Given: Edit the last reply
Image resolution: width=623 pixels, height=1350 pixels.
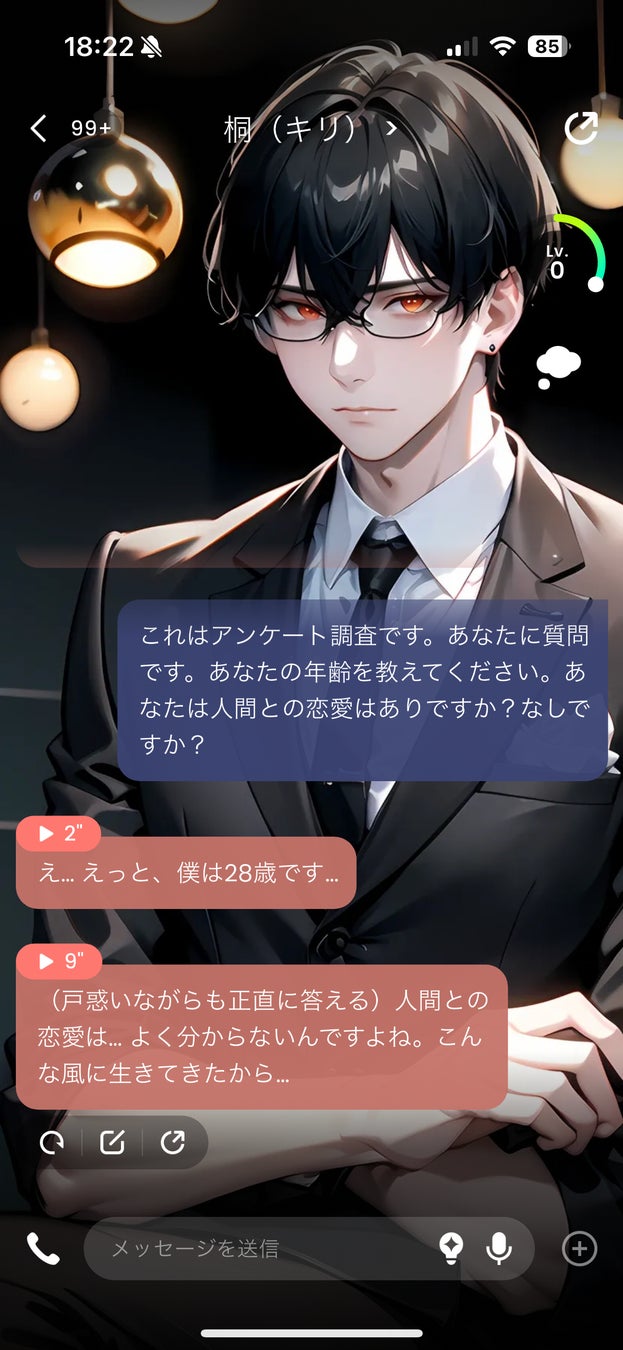Looking at the screenshot, I should click(x=112, y=1142).
